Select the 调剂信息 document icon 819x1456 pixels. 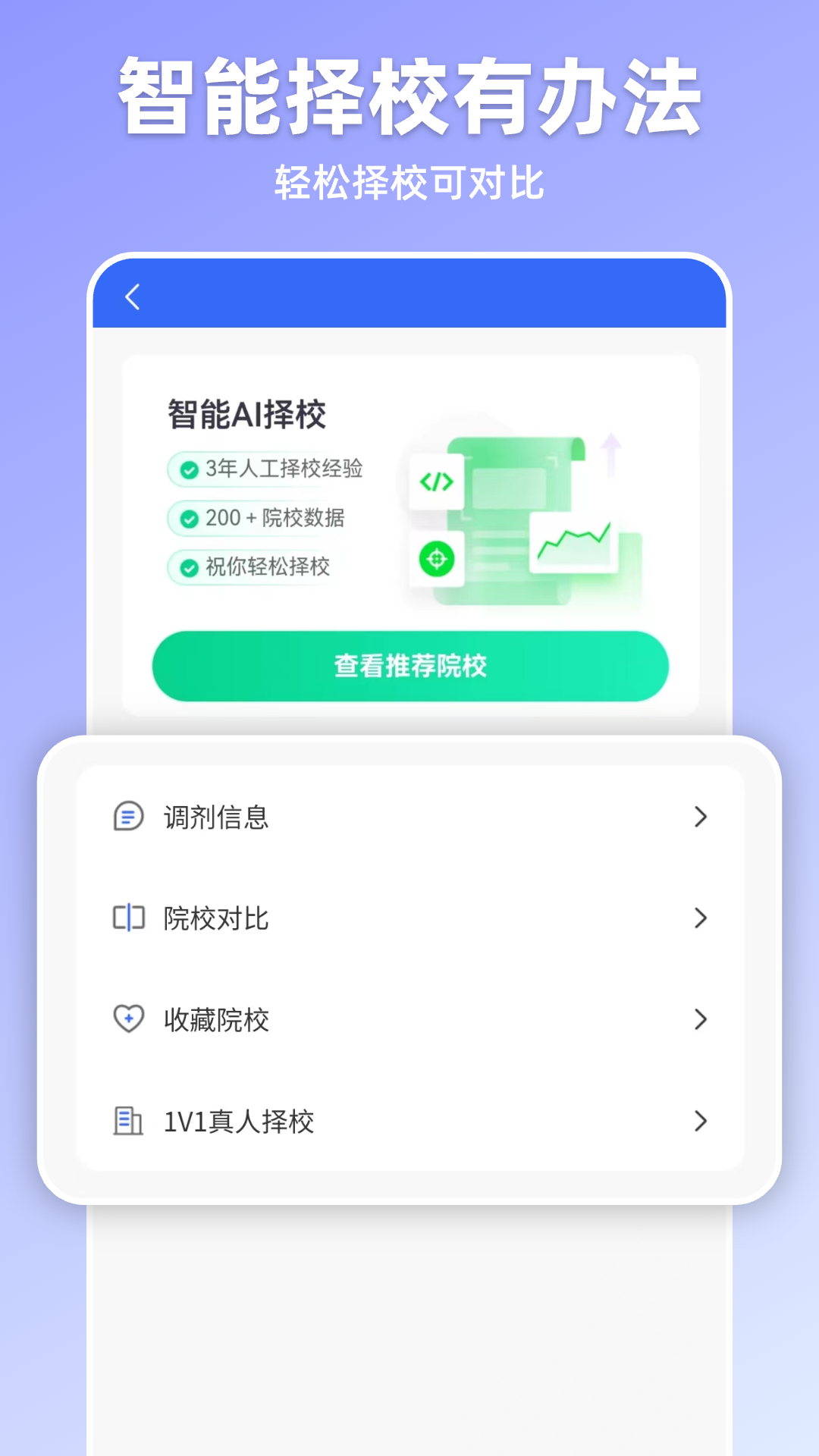pyautogui.click(x=129, y=817)
